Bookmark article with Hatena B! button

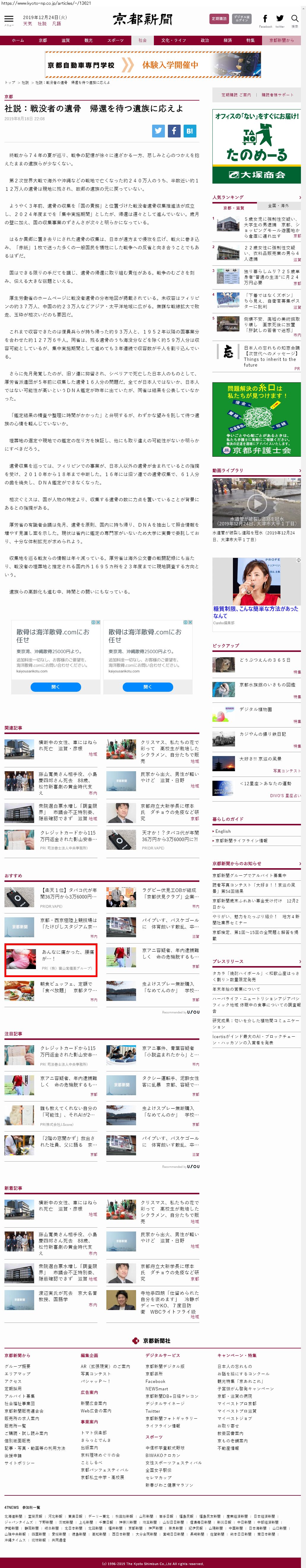(190, 130)
